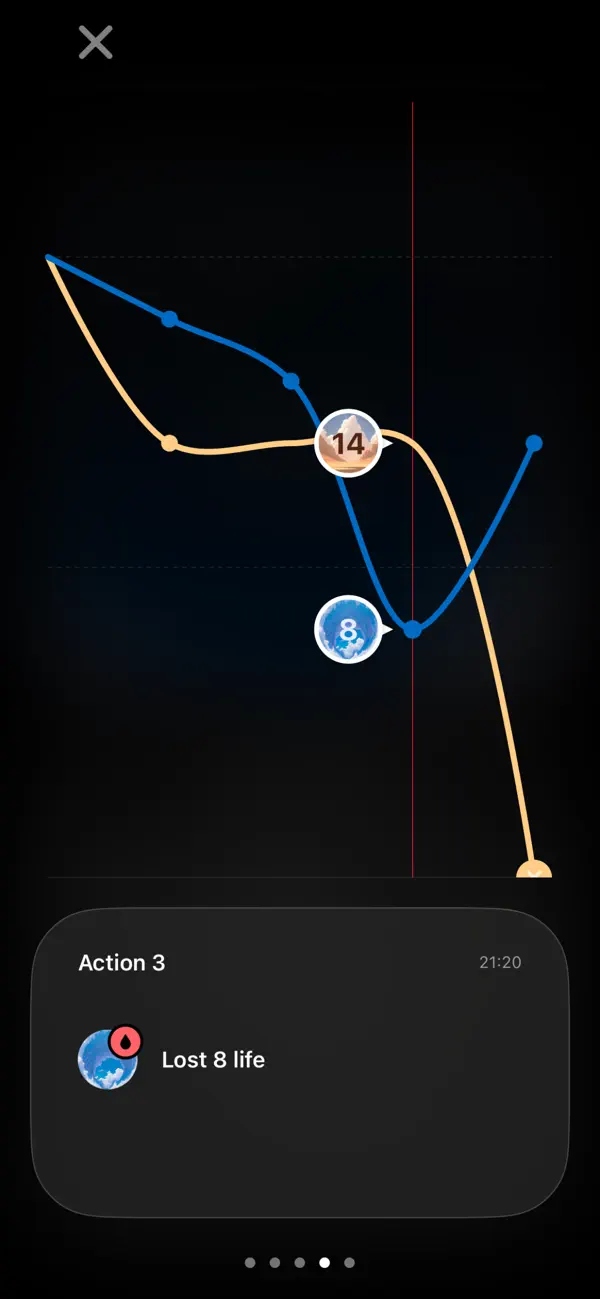This screenshot has width=600, height=1299.
Task: Select the orange player's 14 life marker
Action: point(348,443)
